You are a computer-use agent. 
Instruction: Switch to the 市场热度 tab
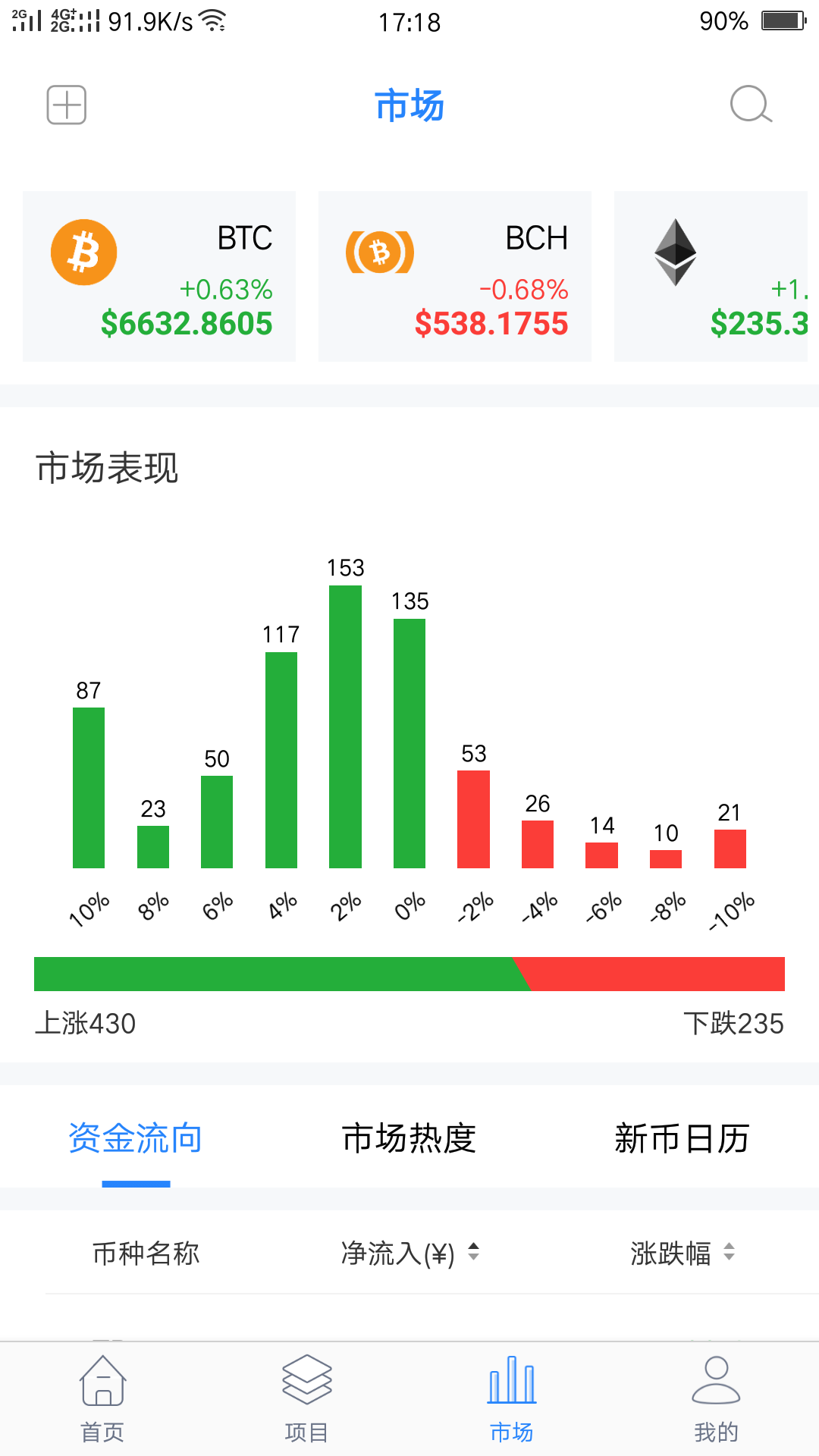tap(409, 1139)
